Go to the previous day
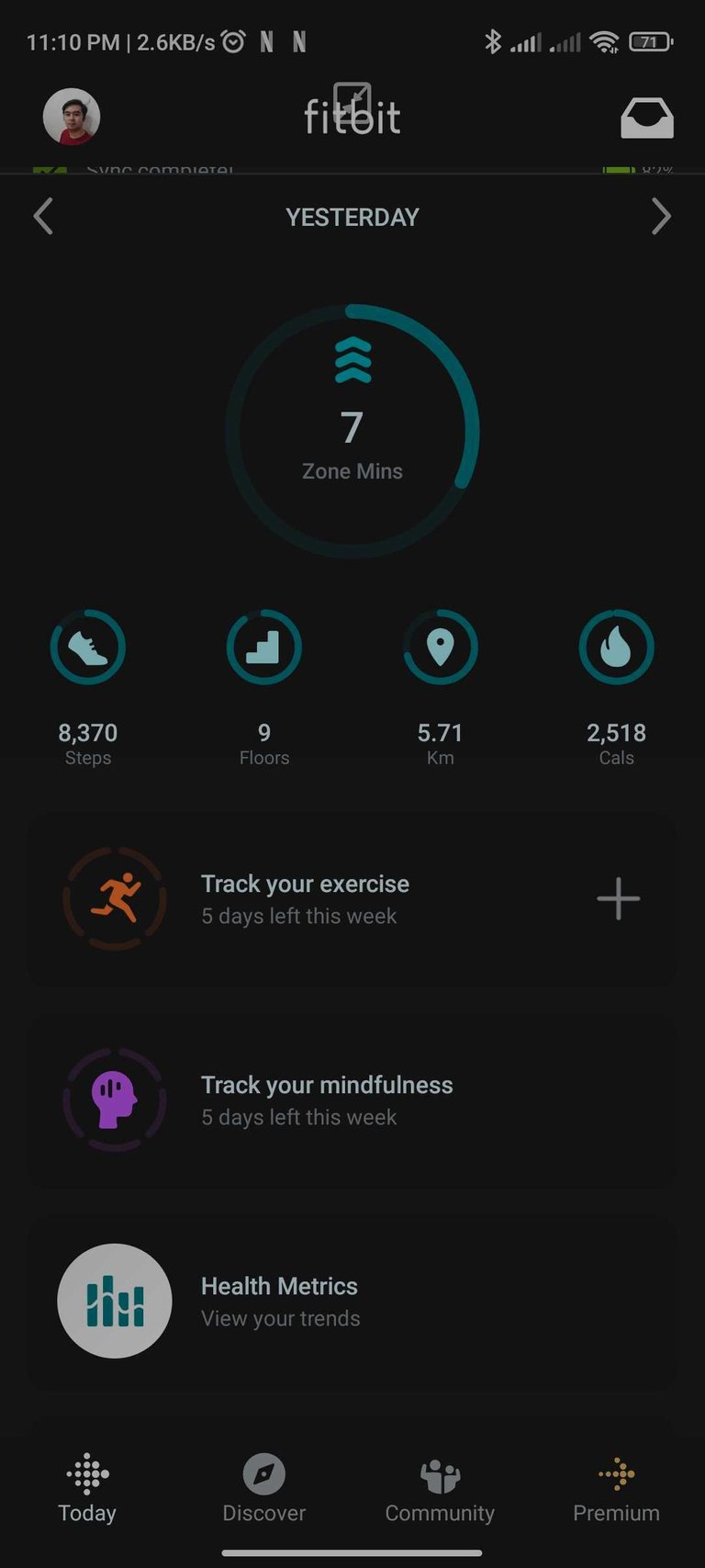 (43, 217)
